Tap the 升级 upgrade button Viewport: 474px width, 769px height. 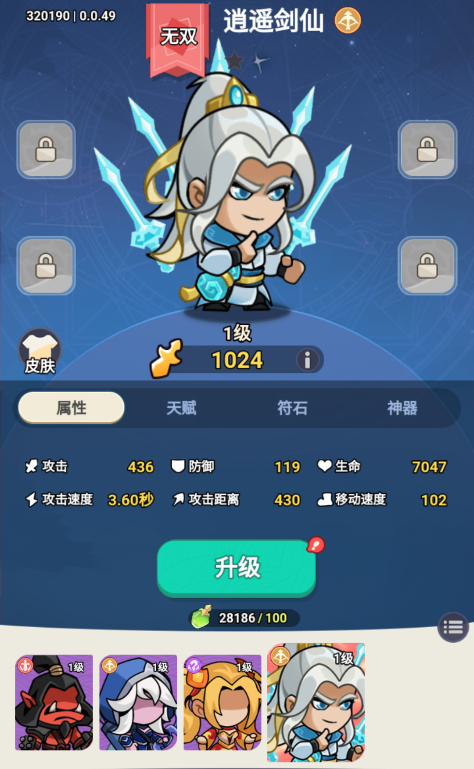(237, 568)
